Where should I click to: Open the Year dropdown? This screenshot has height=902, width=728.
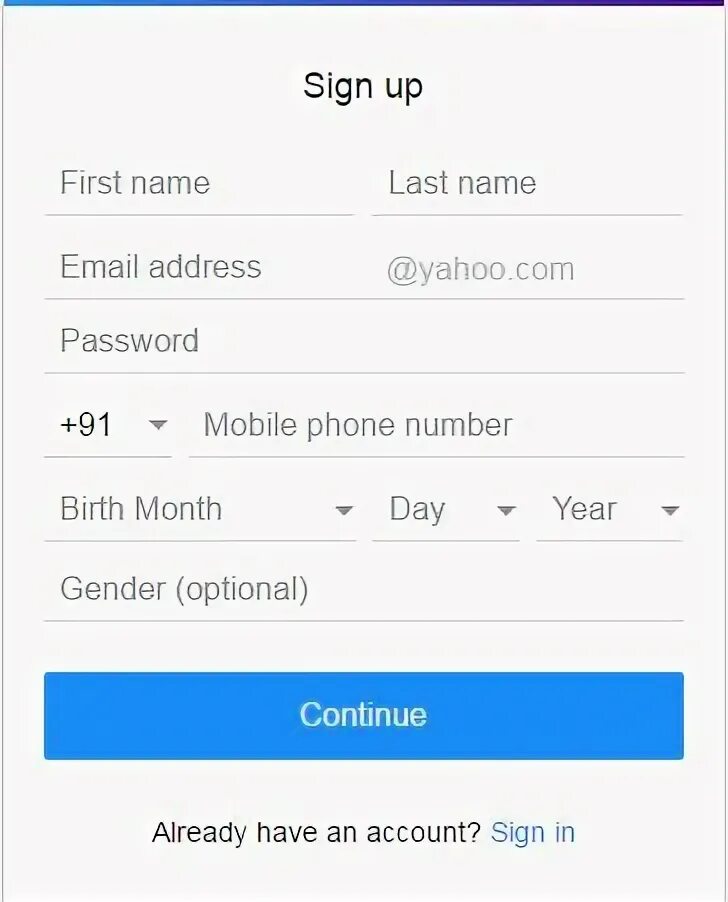pos(609,509)
